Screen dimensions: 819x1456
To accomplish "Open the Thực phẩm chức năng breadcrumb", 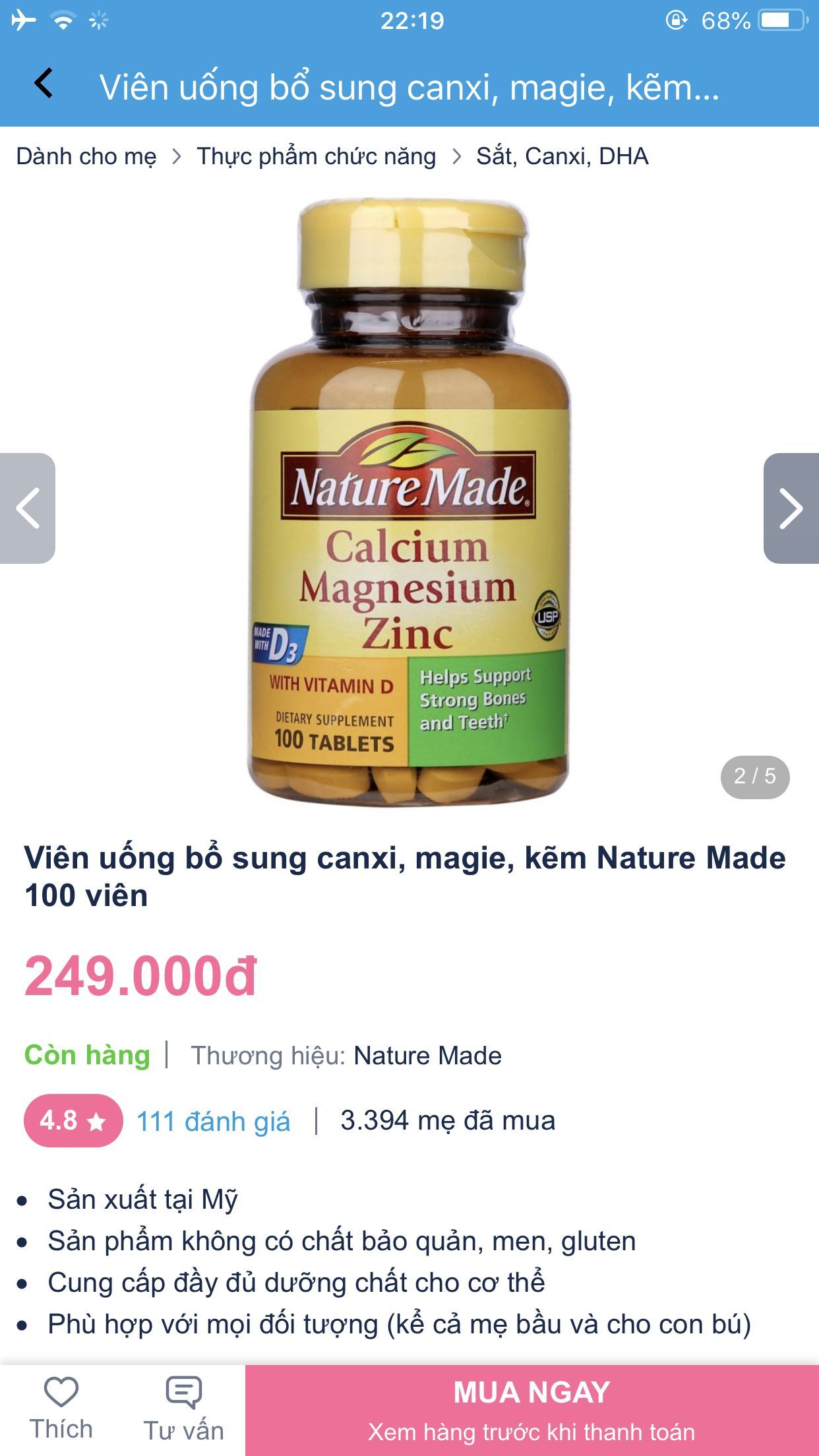I will tap(317, 156).
